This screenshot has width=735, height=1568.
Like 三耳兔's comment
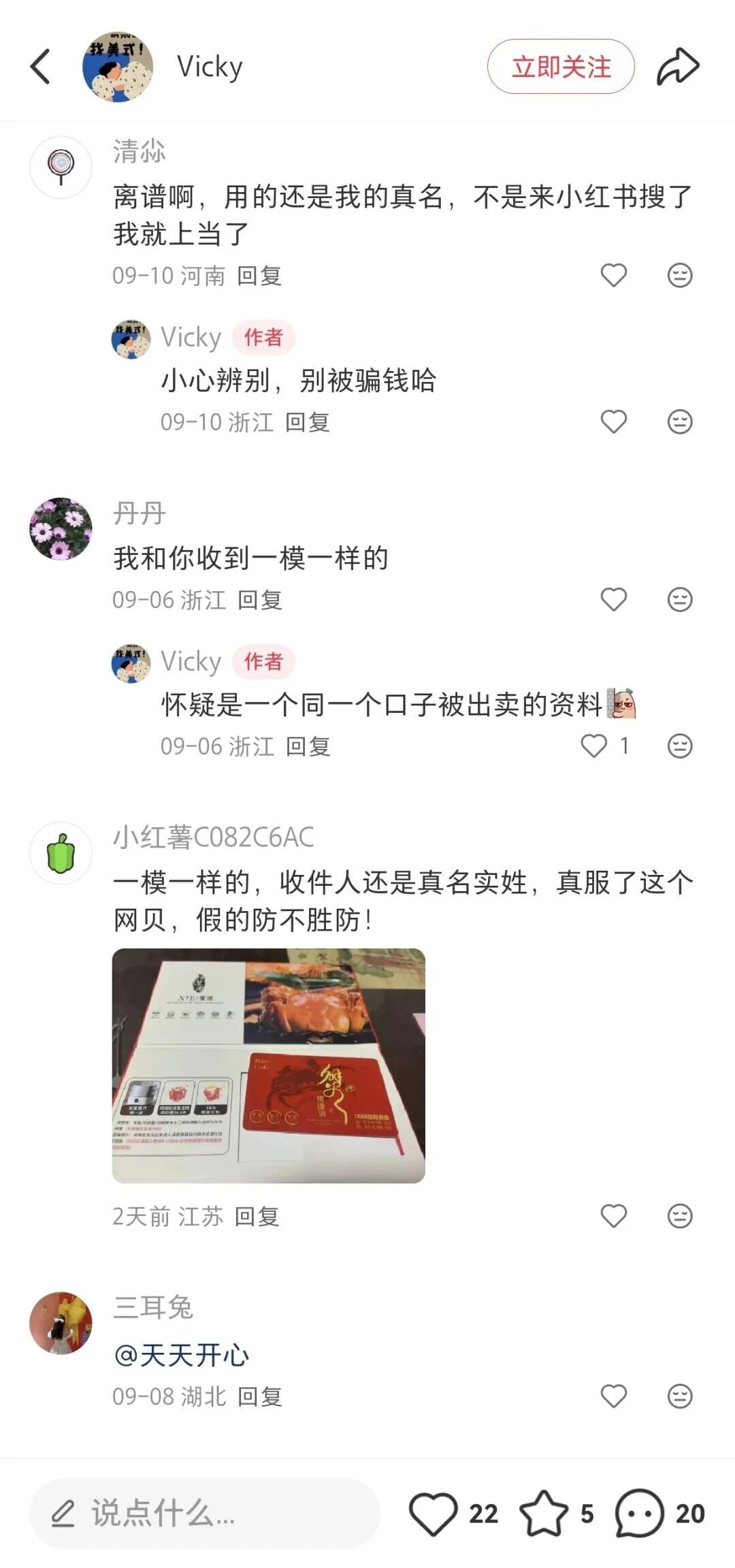pos(613,1396)
